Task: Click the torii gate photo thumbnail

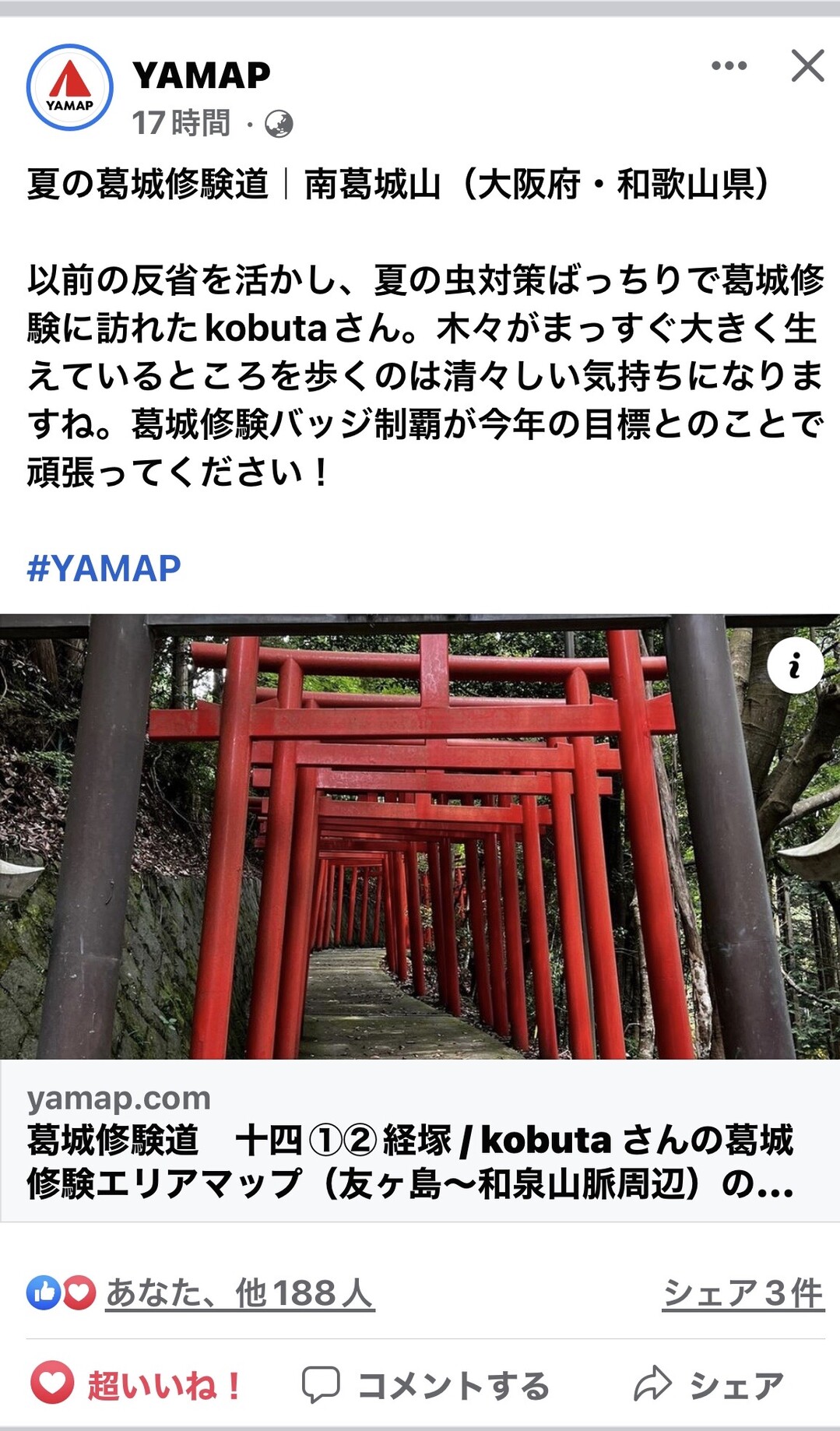Action: tap(420, 841)
